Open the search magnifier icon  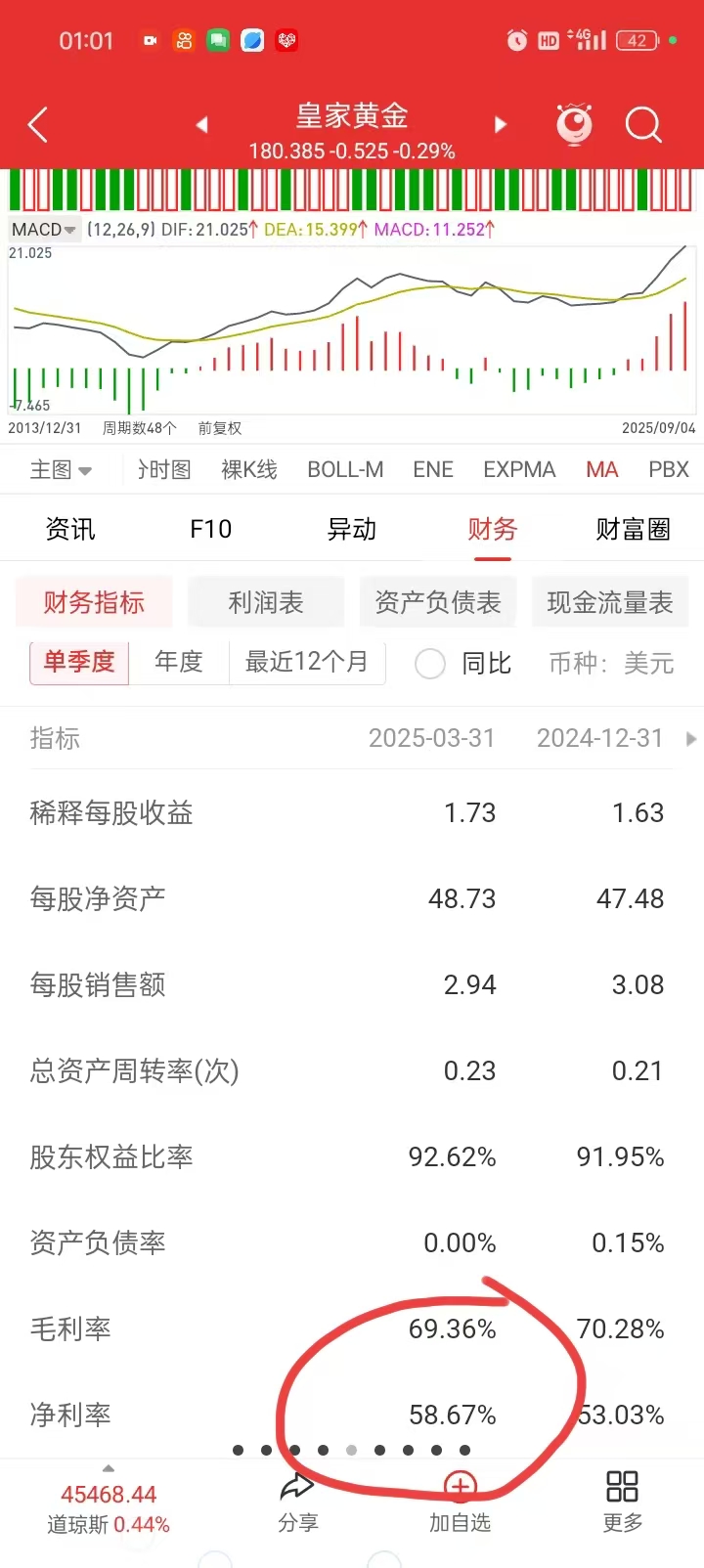643,125
